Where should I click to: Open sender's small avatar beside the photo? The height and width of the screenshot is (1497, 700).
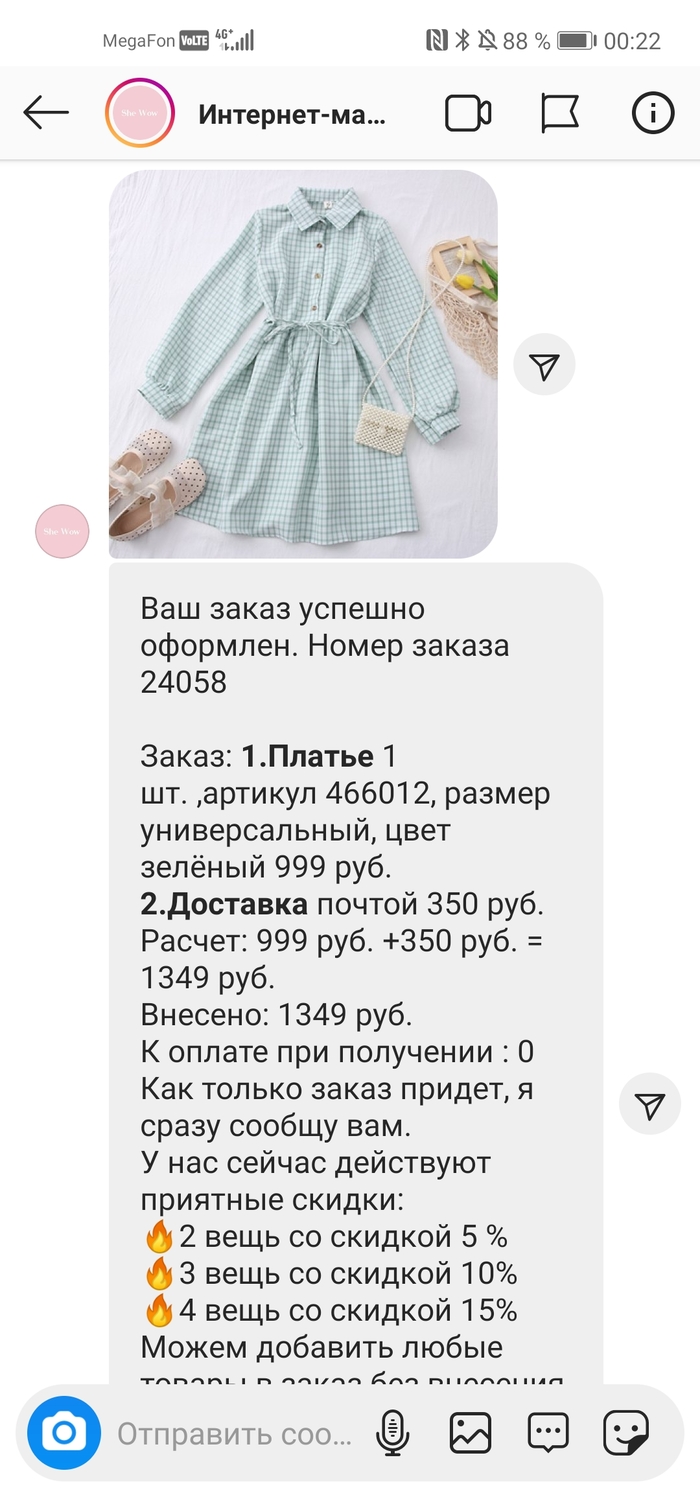62,531
